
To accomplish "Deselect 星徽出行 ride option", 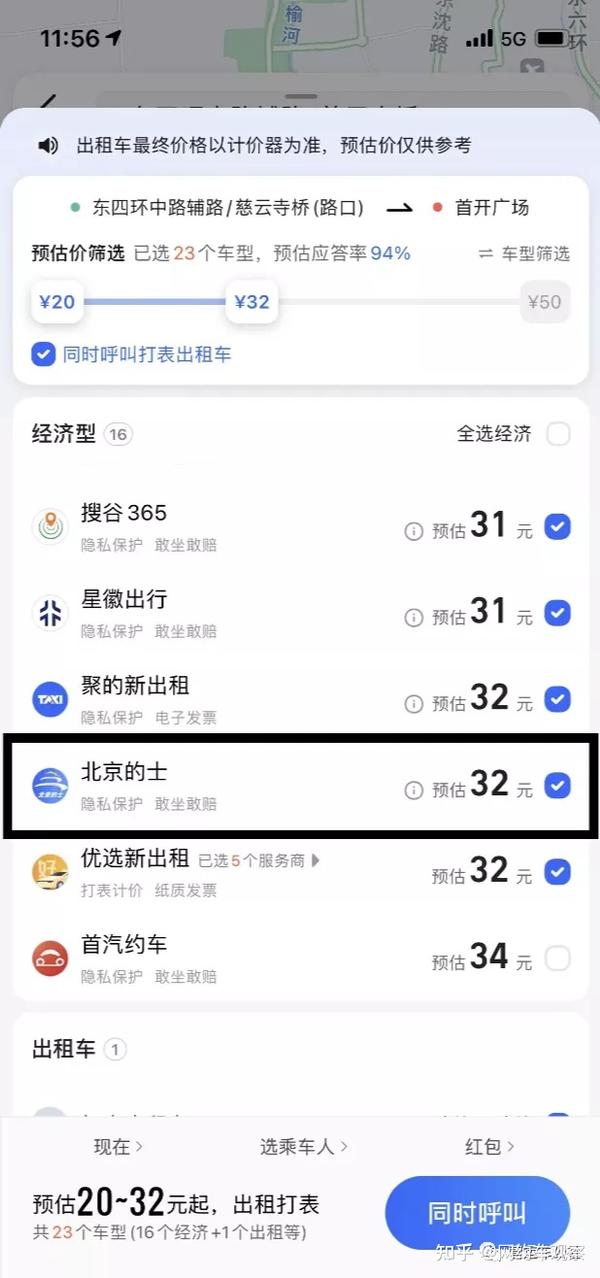I will click(558, 613).
